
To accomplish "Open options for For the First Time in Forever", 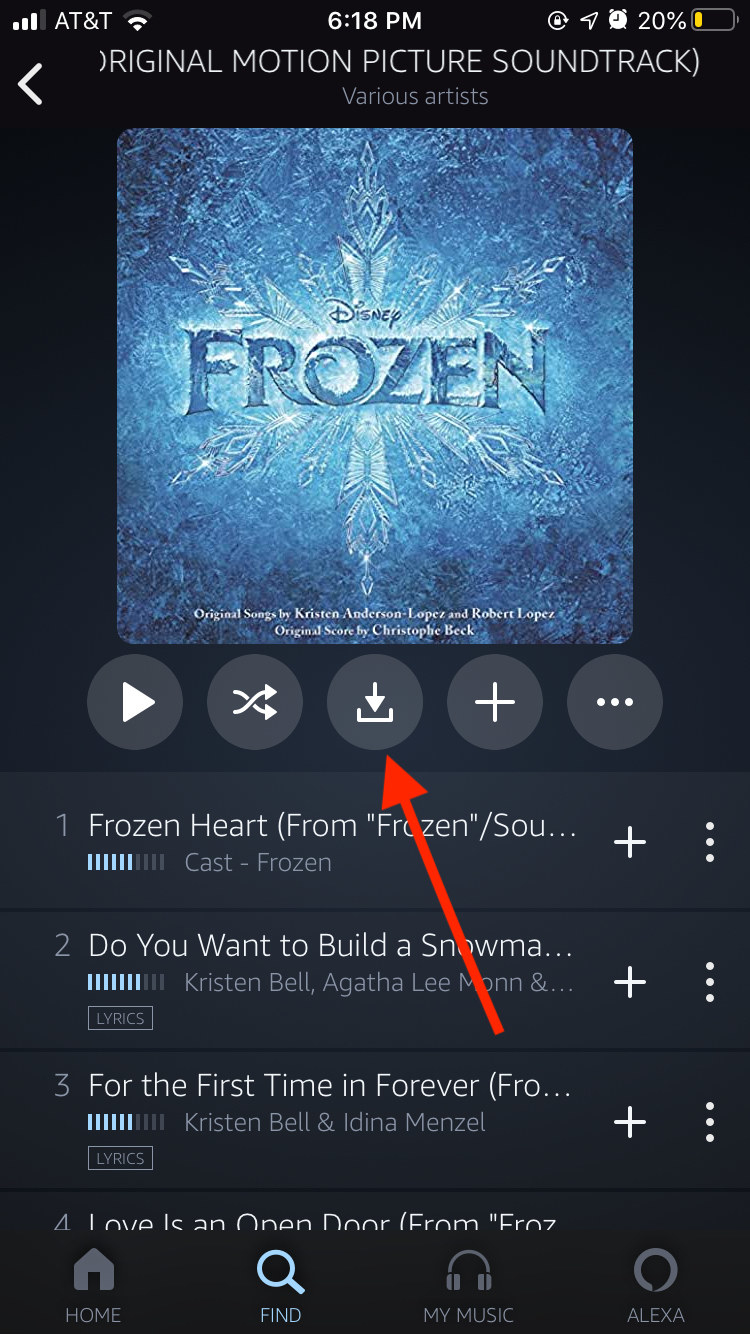I will [709, 1122].
